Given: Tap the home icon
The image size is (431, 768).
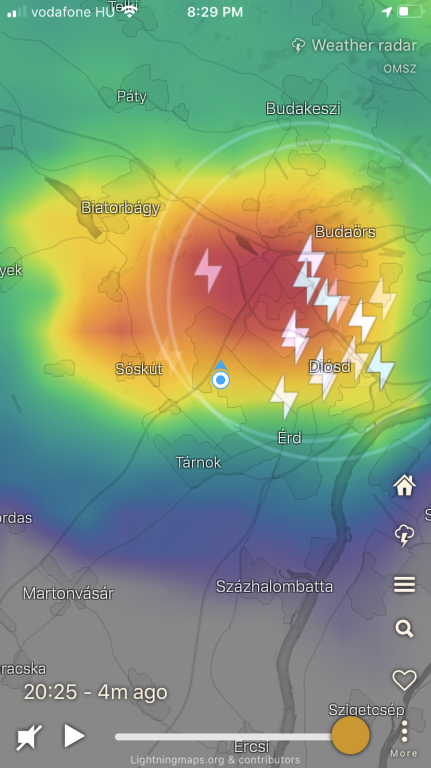Looking at the screenshot, I should pos(404,486).
